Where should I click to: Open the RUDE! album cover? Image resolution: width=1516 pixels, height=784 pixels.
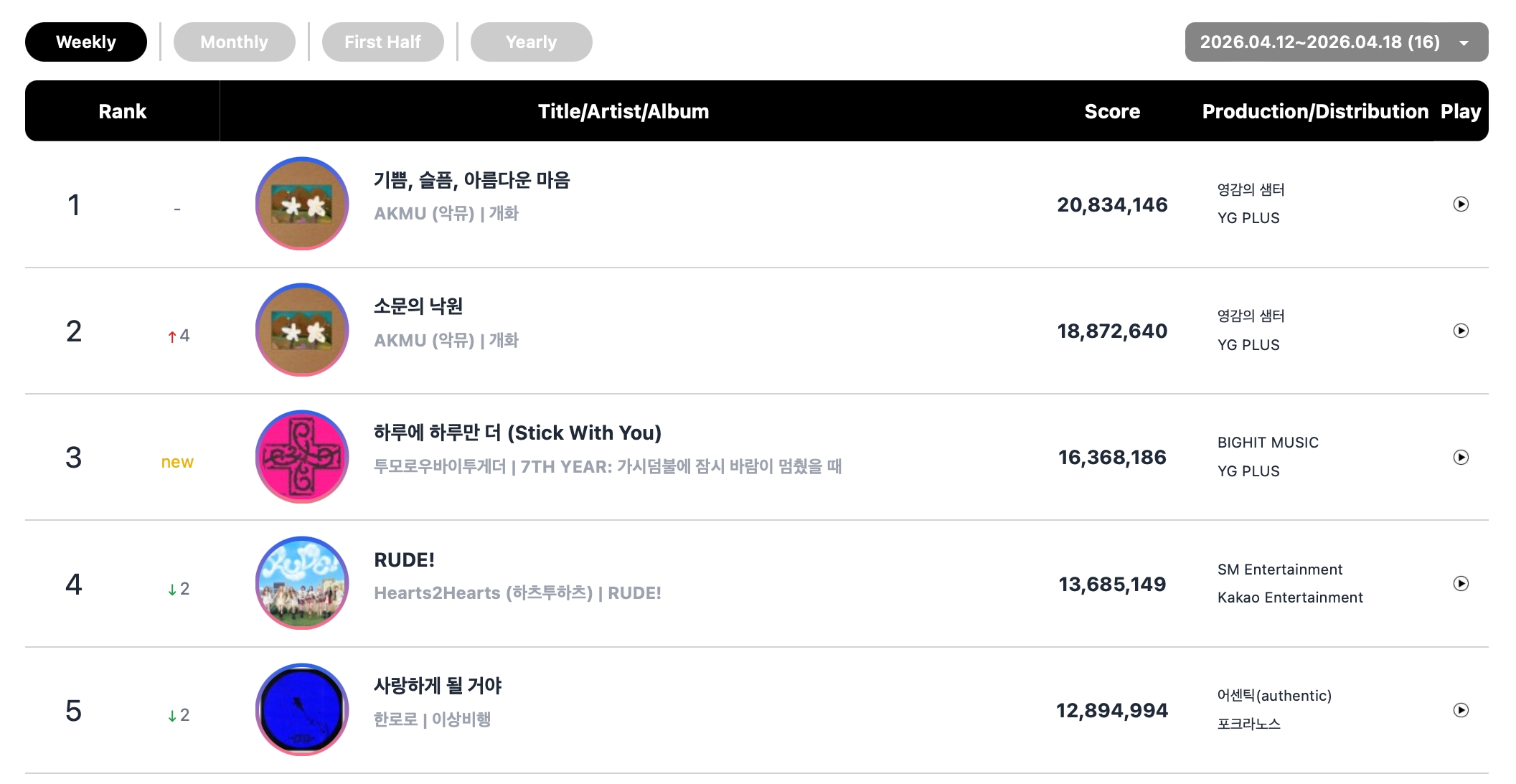pos(302,583)
